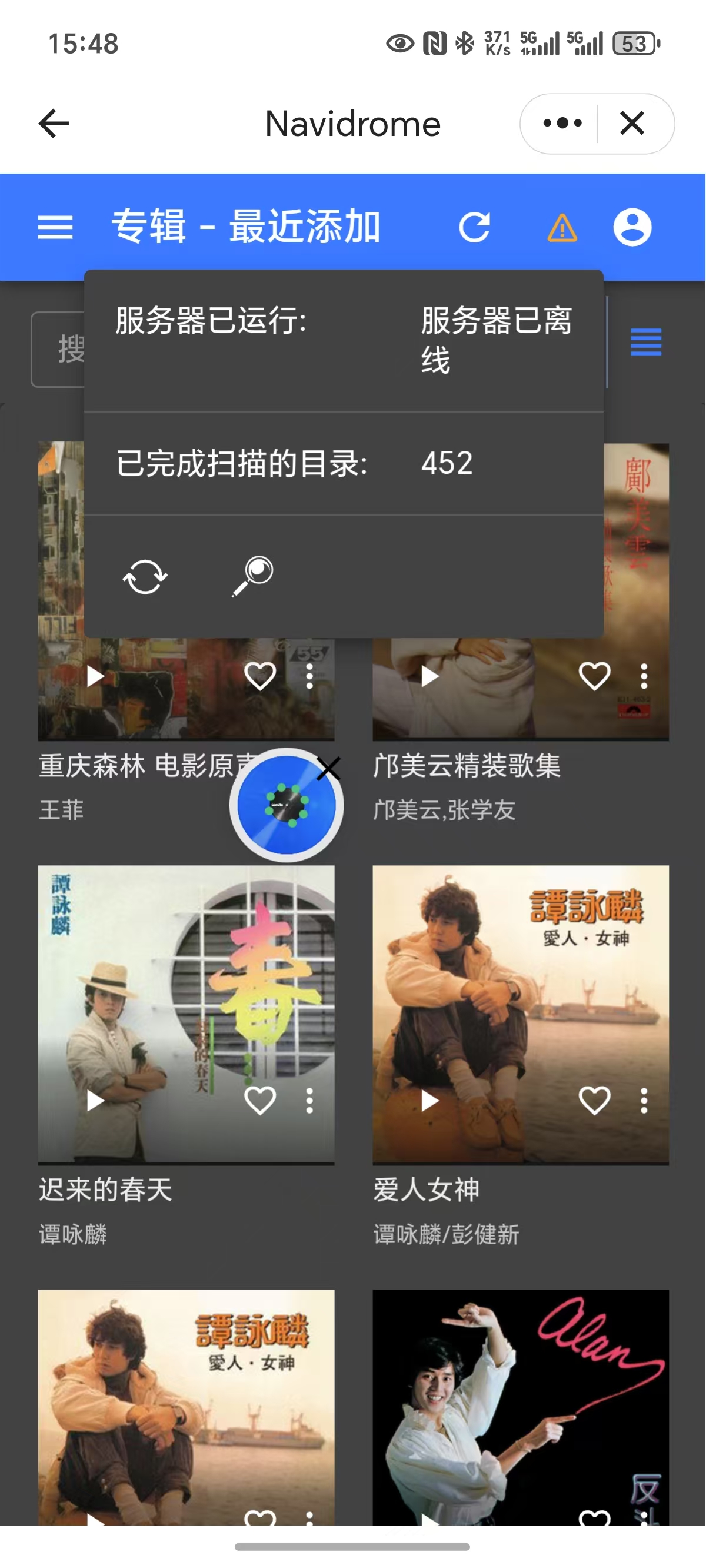Open more options for 爱人女神
706x1568 pixels.
point(644,1100)
